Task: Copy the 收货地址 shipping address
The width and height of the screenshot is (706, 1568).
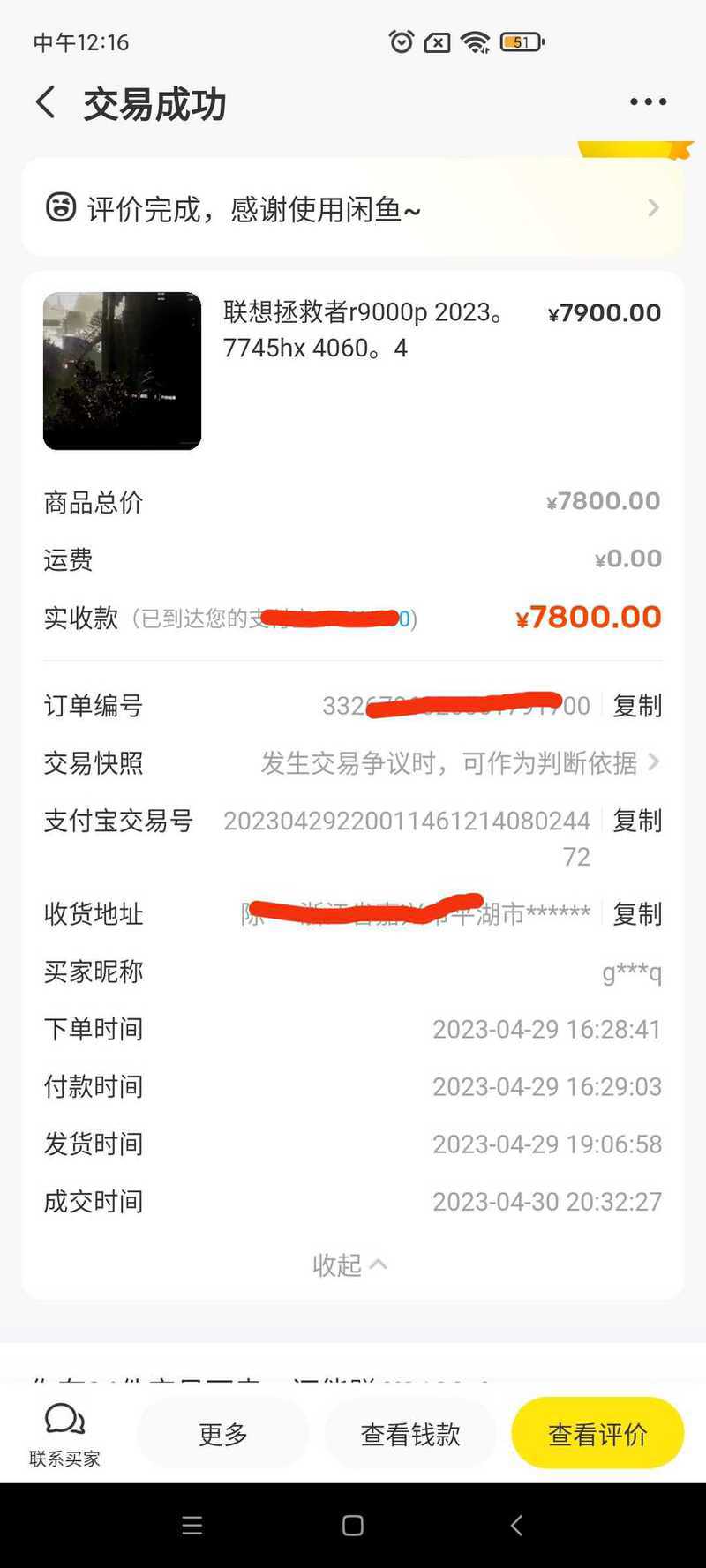Action: point(637,914)
